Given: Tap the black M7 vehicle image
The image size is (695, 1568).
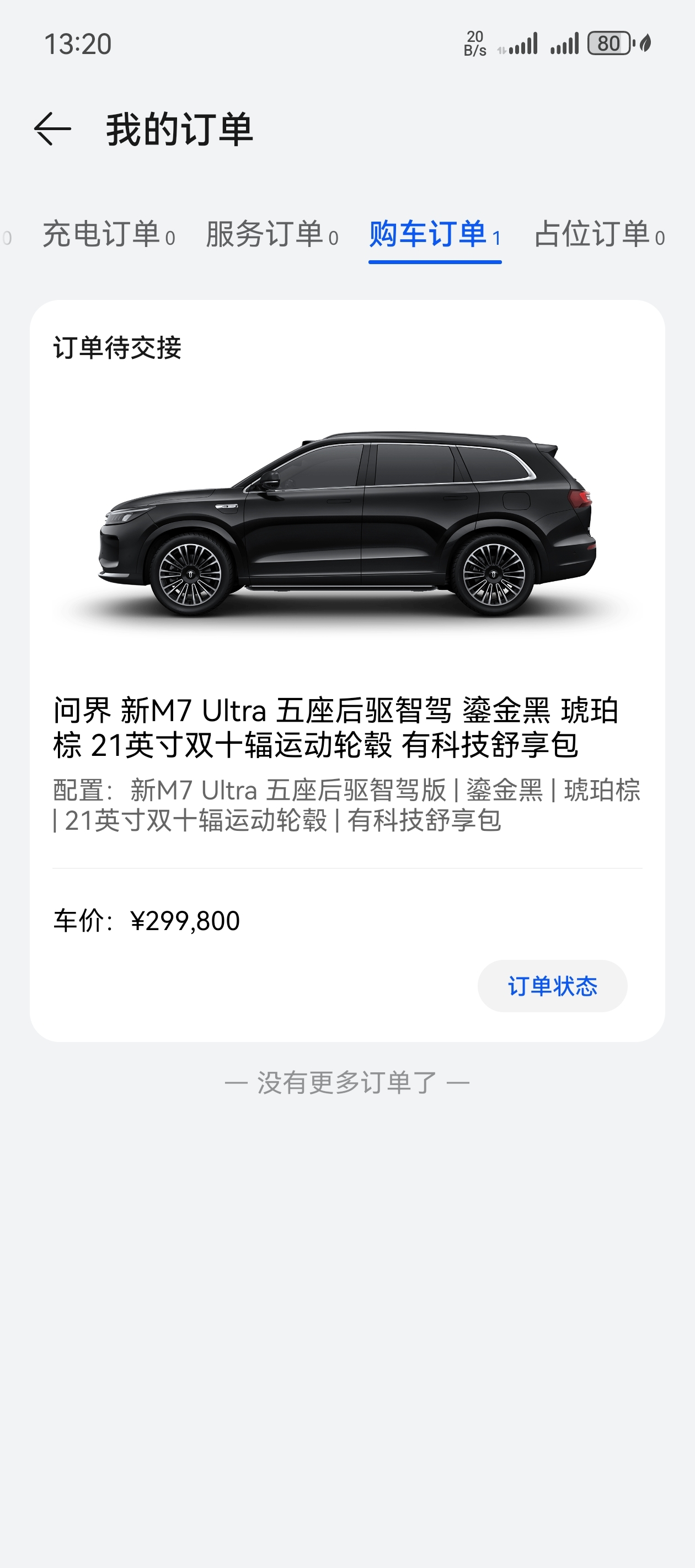Looking at the screenshot, I should tap(346, 523).
